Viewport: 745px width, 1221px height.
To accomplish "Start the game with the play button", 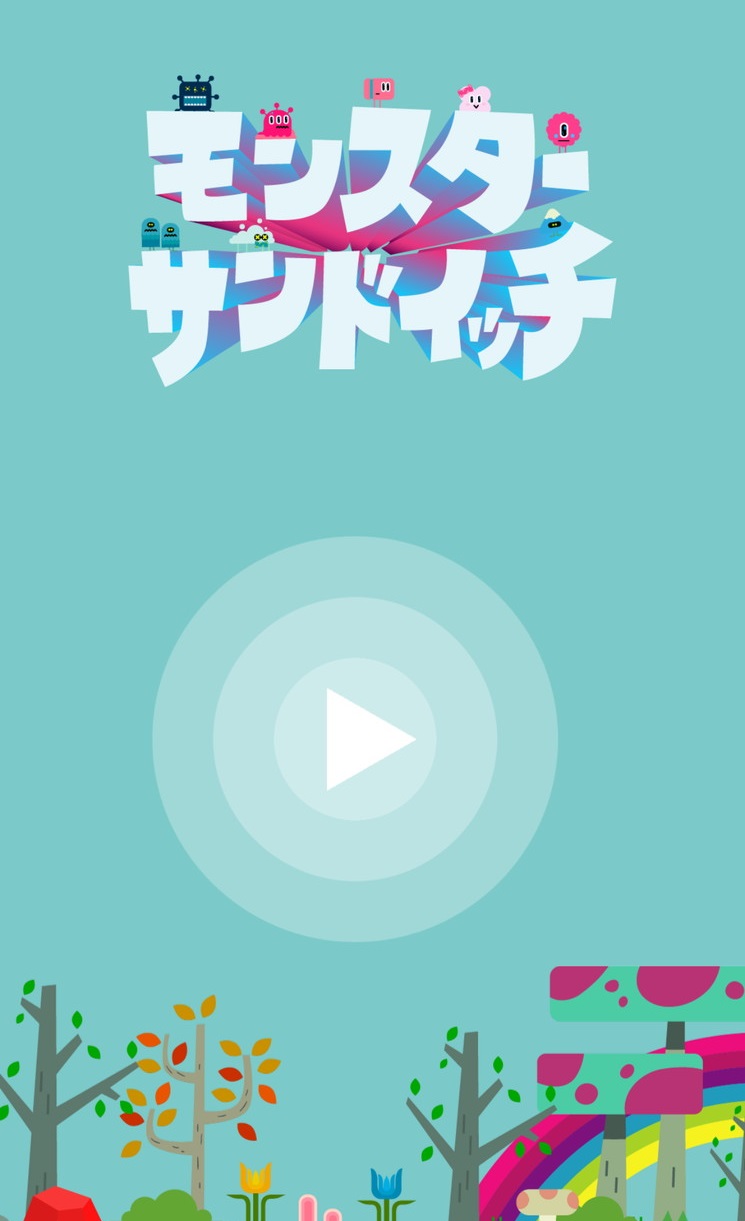I will [x=357, y=739].
